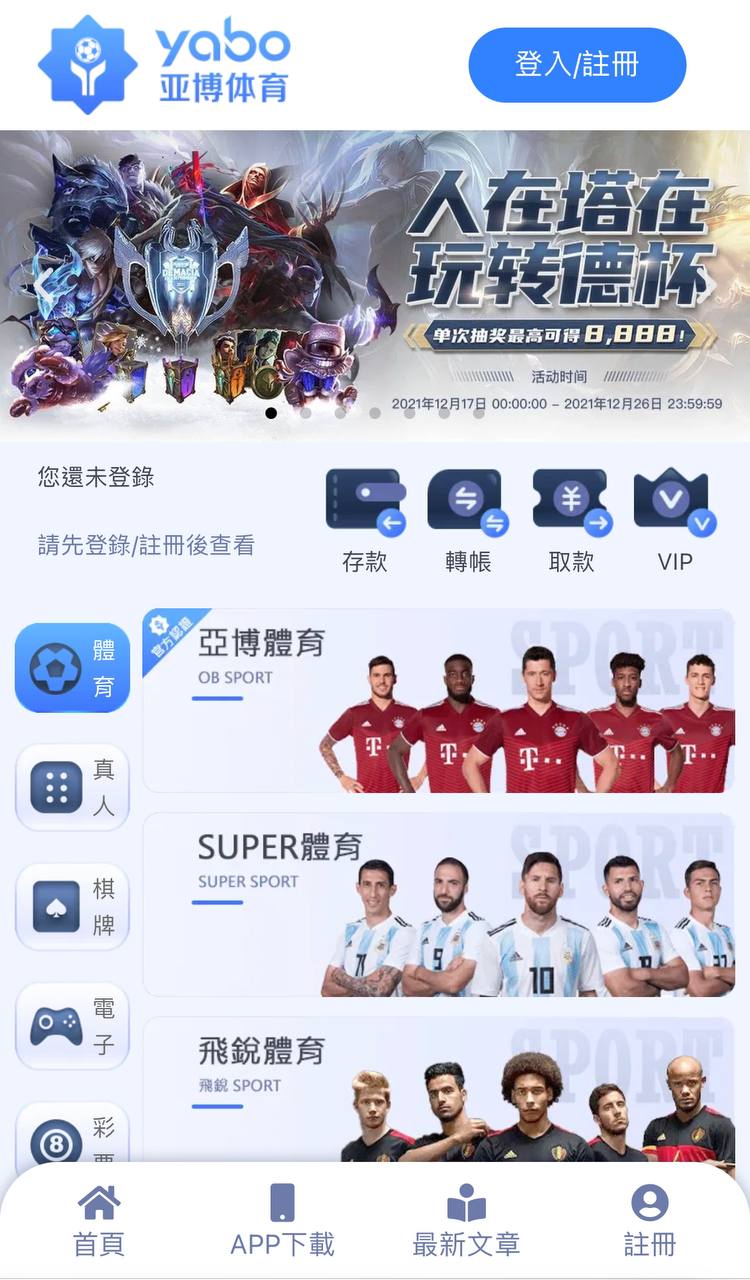The height and width of the screenshot is (1280, 750).
Task: Open the 存款 deposit shortcut
Action: click(x=365, y=520)
